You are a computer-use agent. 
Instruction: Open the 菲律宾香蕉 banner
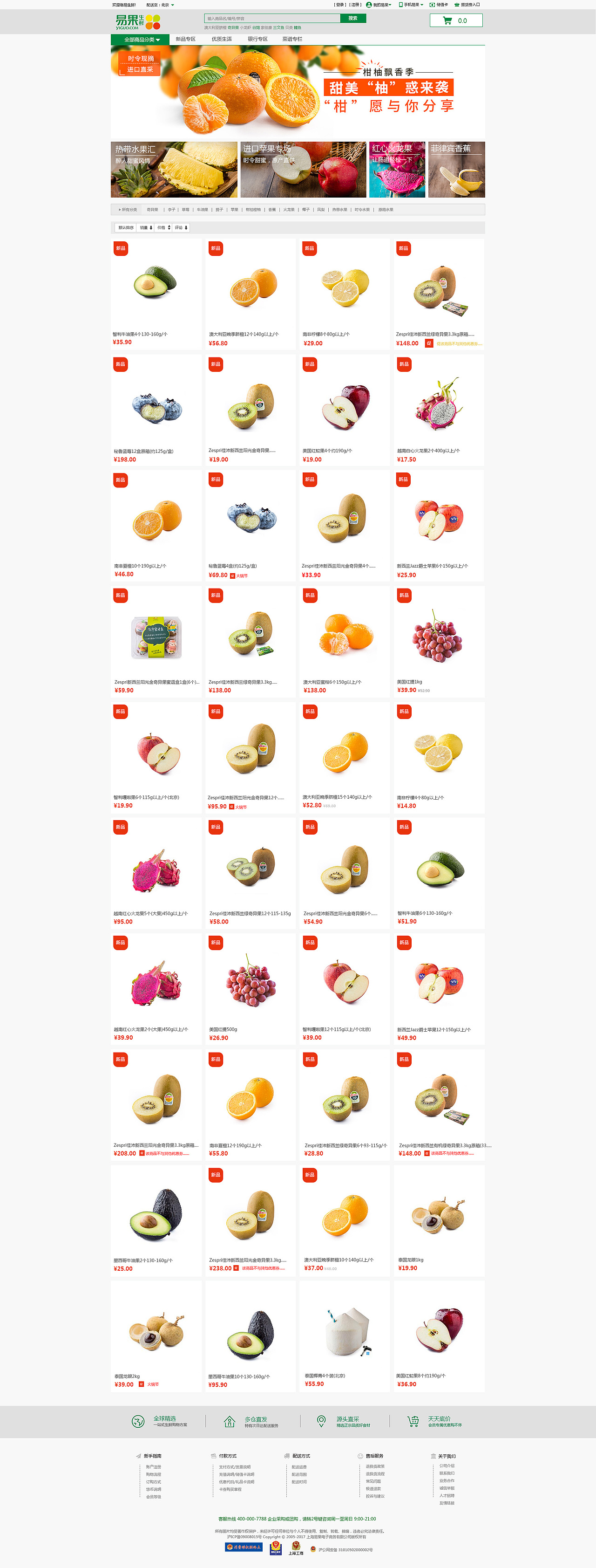pos(456,170)
